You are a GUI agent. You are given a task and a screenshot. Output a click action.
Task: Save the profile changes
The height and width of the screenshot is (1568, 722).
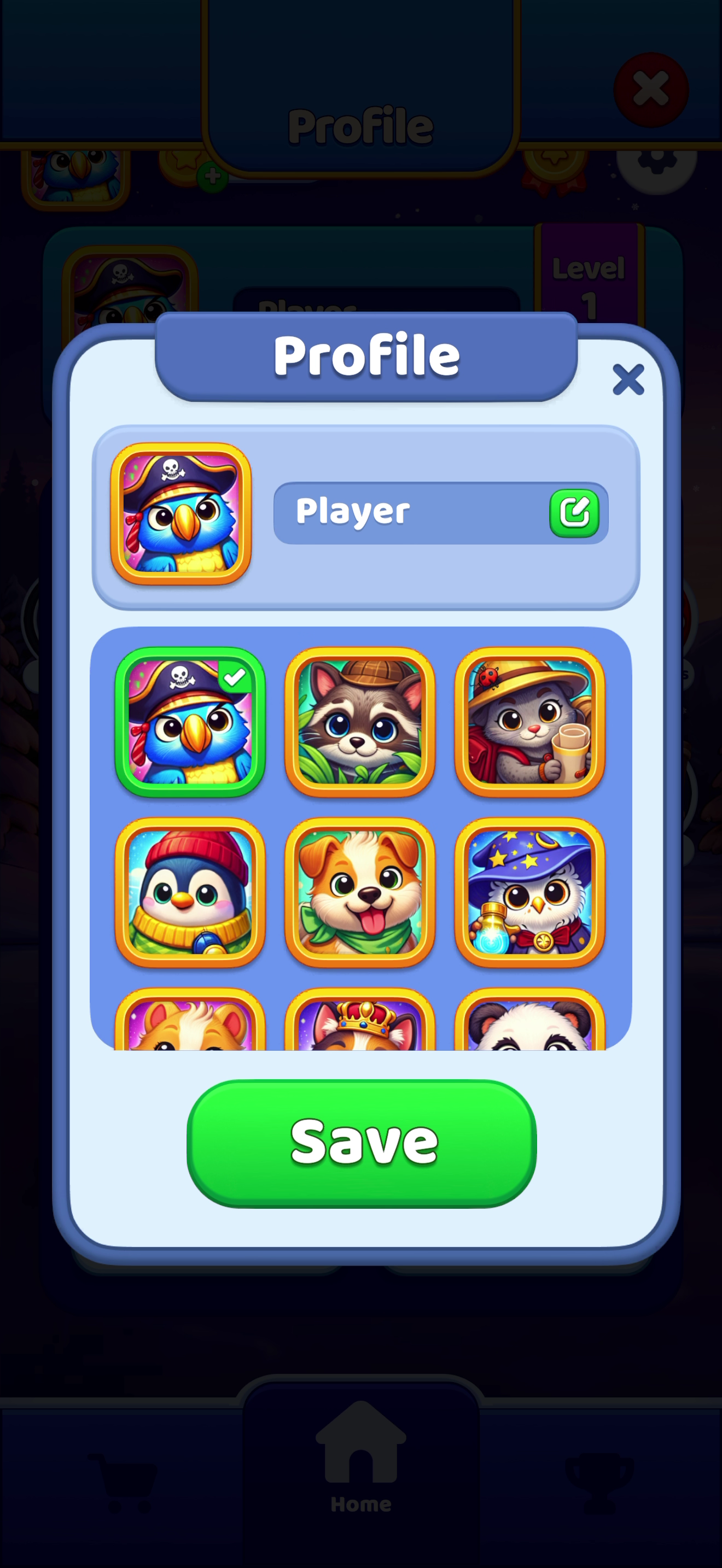pos(362,1143)
